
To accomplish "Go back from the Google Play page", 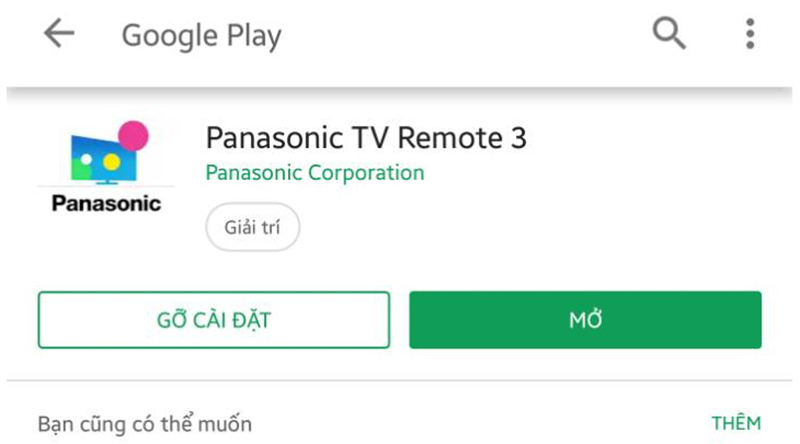I will coord(59,35).
